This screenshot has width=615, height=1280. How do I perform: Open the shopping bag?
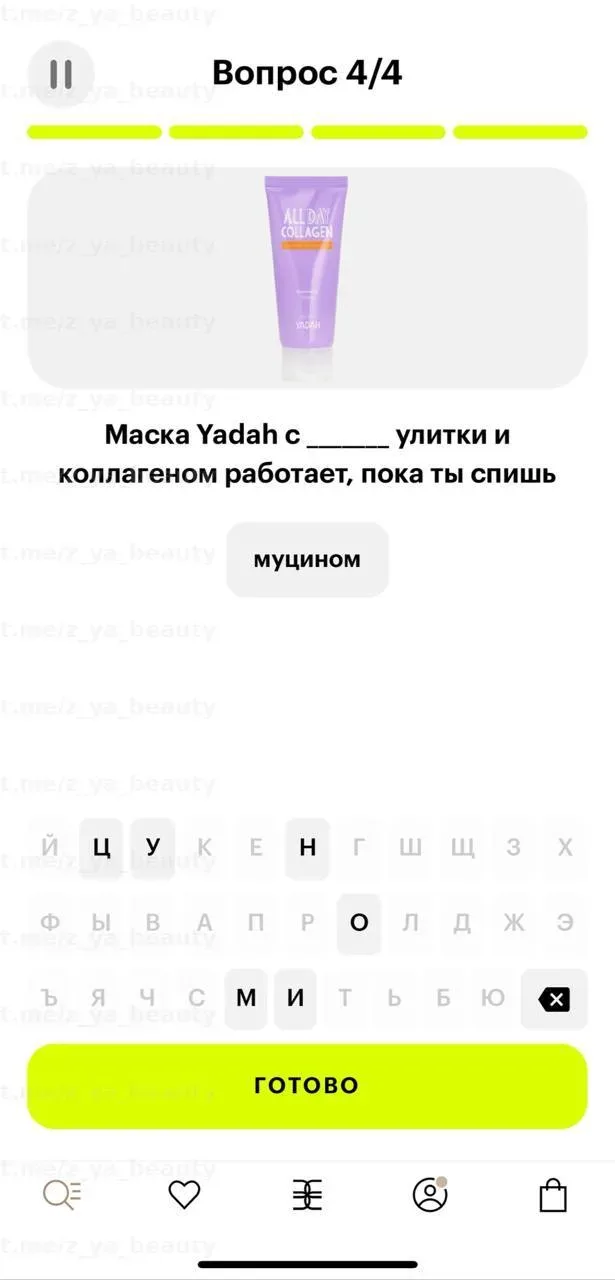pos(553,1195)
